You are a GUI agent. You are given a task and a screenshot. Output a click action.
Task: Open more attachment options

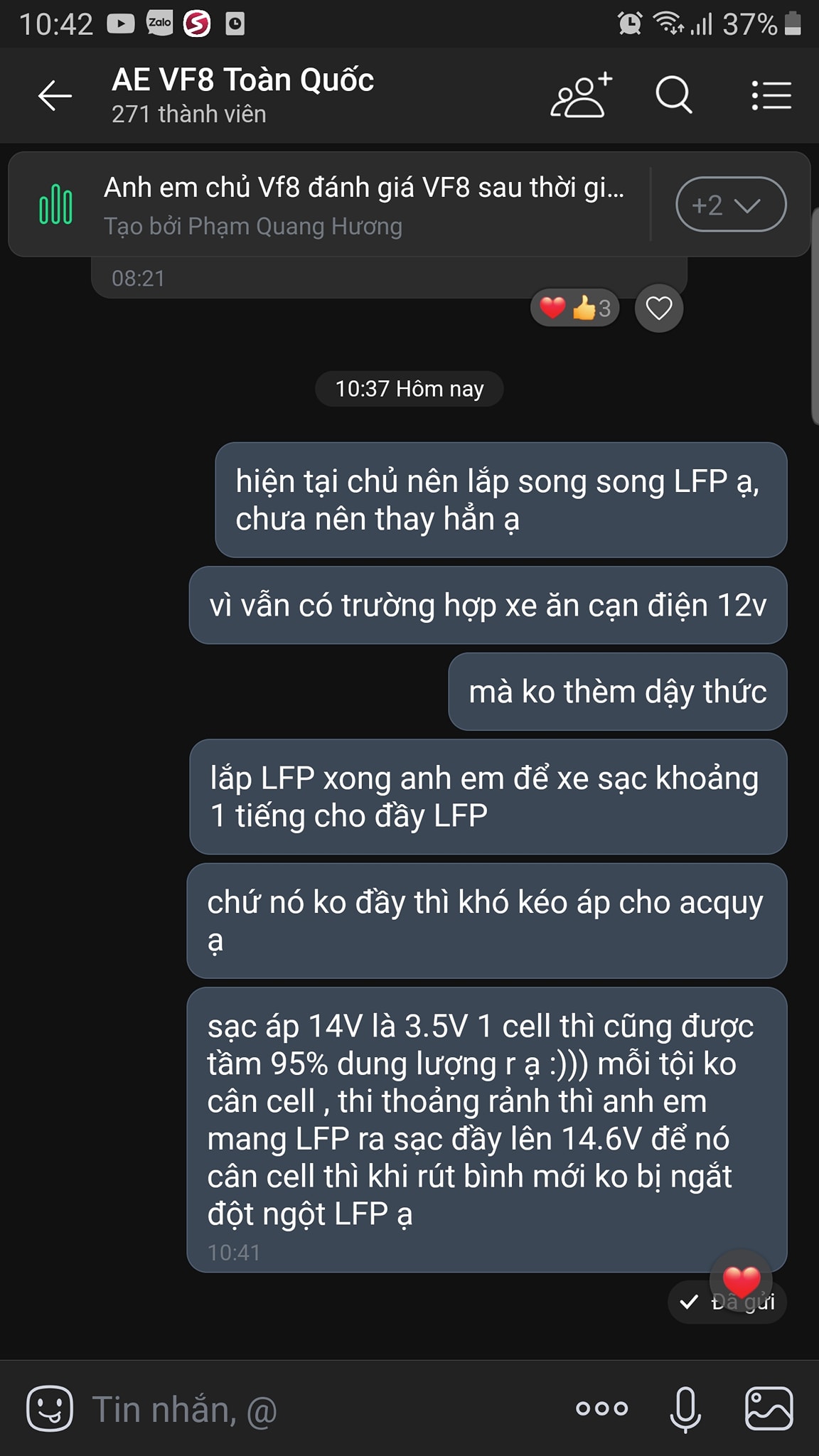click(601, 1408)
